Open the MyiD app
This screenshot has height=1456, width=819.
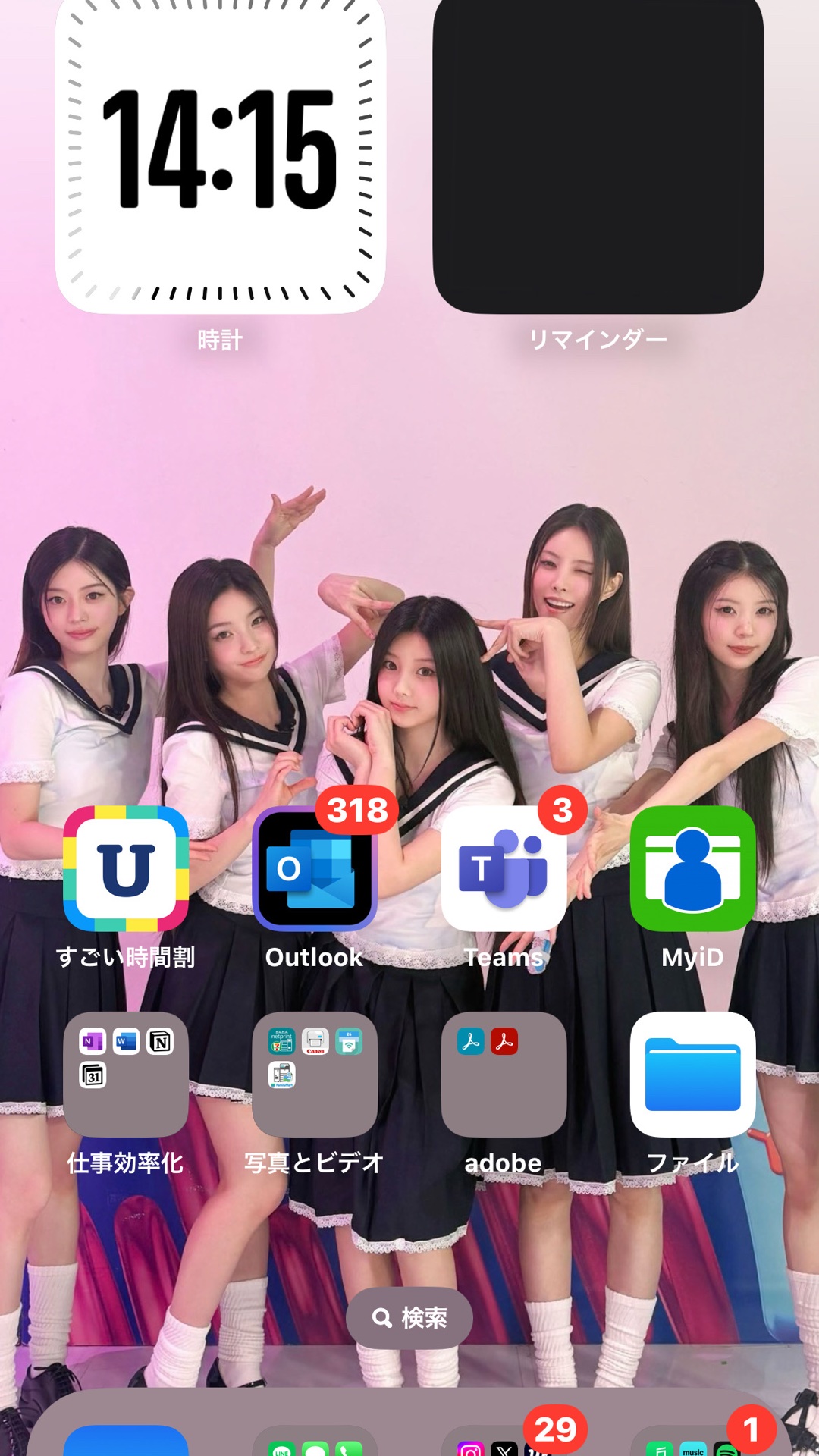(x=692, y=869)
